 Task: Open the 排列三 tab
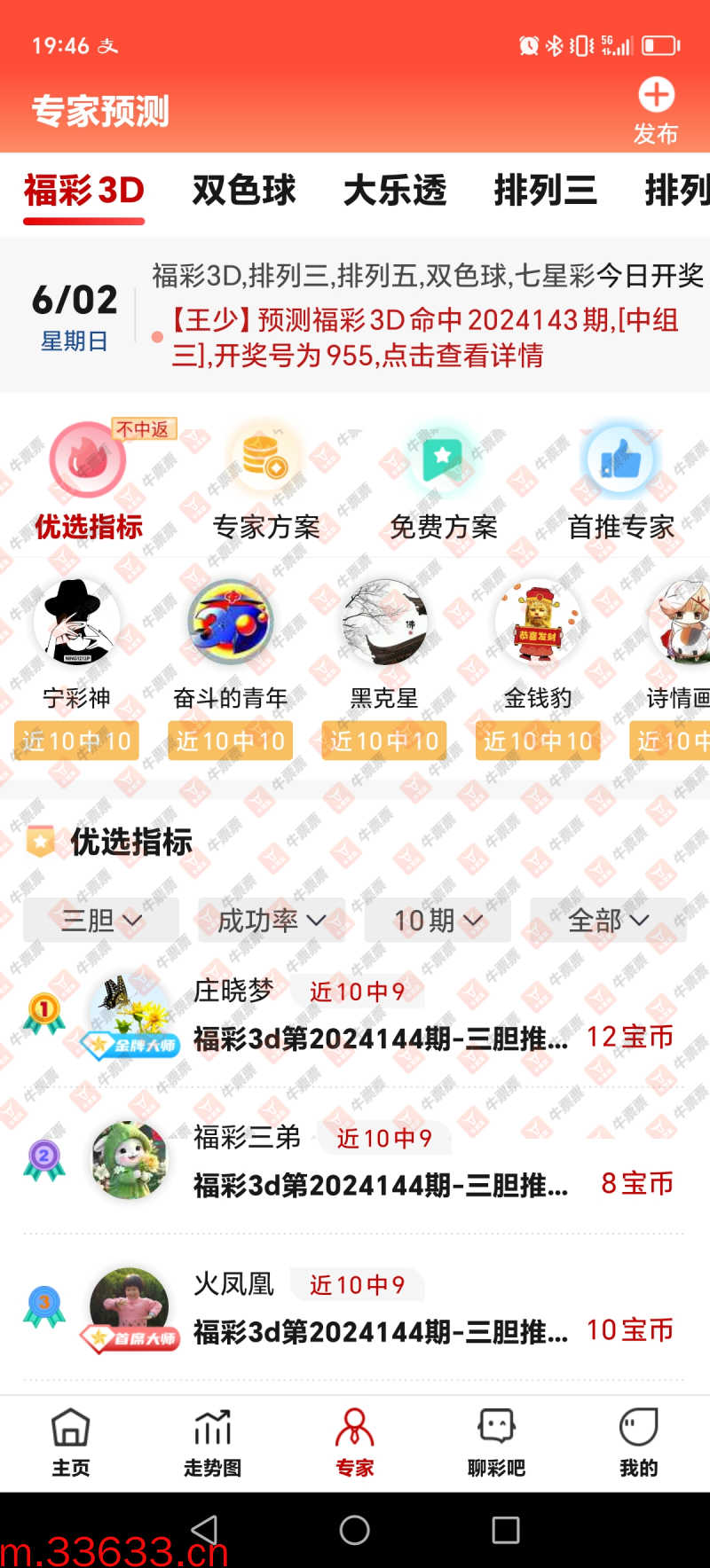[x=545, y=190]
